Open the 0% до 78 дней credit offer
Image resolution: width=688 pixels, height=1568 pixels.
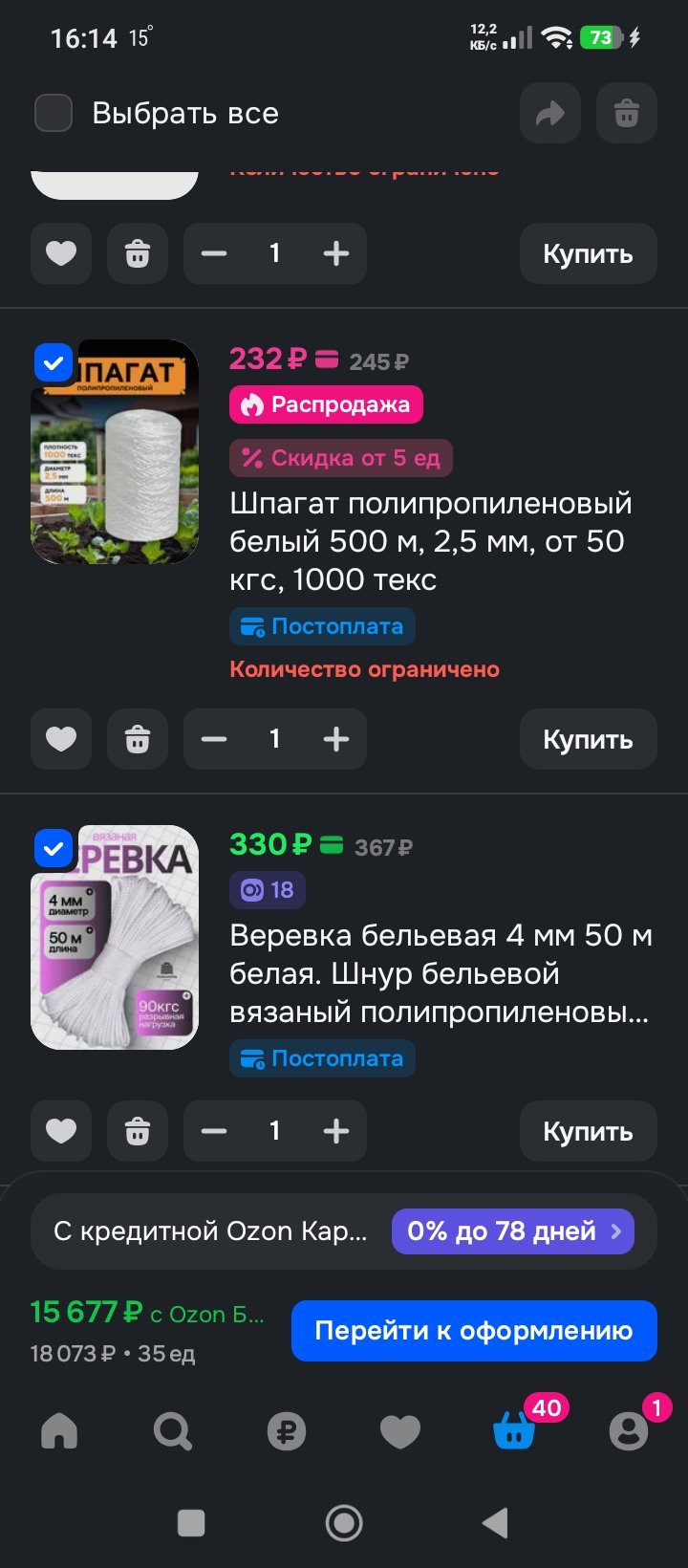(513, 1231)
